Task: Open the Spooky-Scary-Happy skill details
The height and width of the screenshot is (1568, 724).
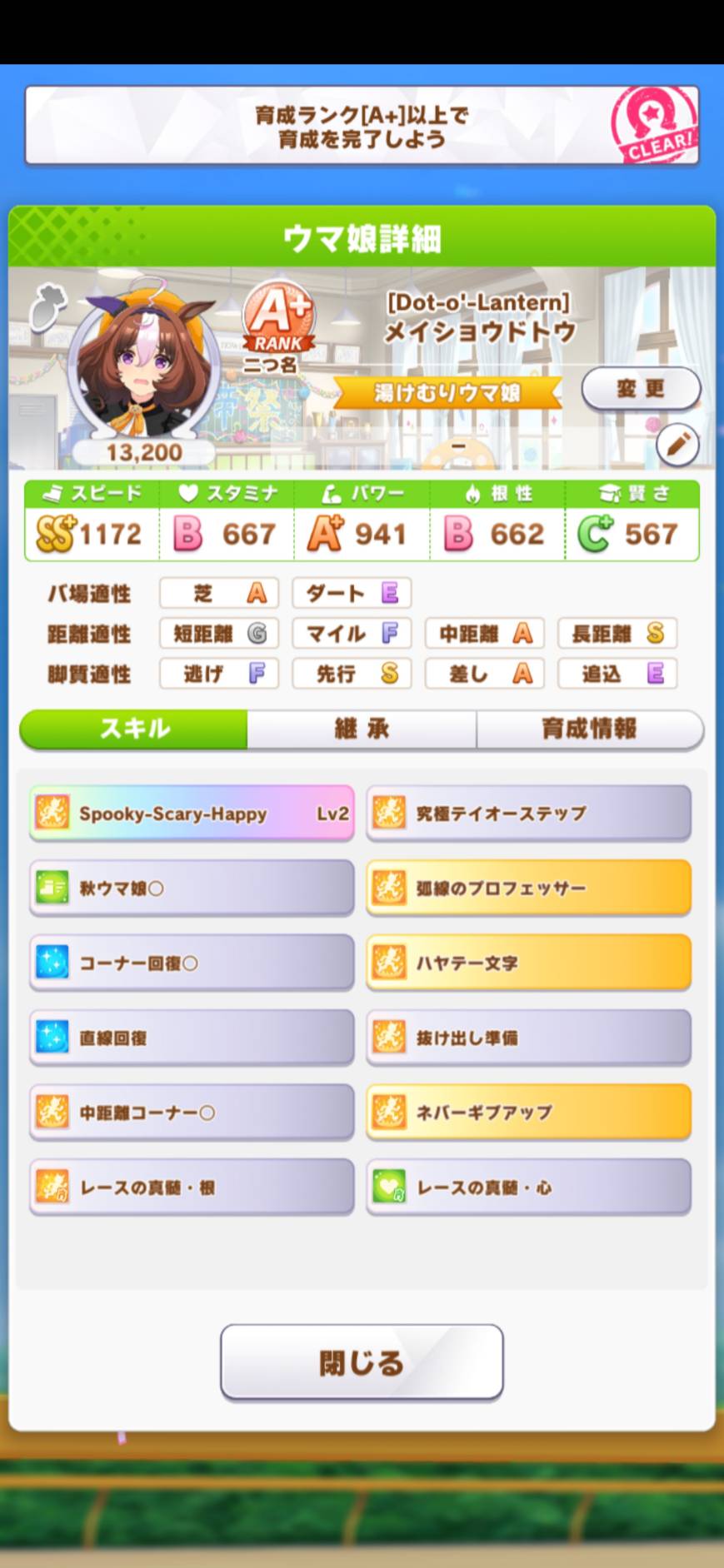Action: click(192, 814)
